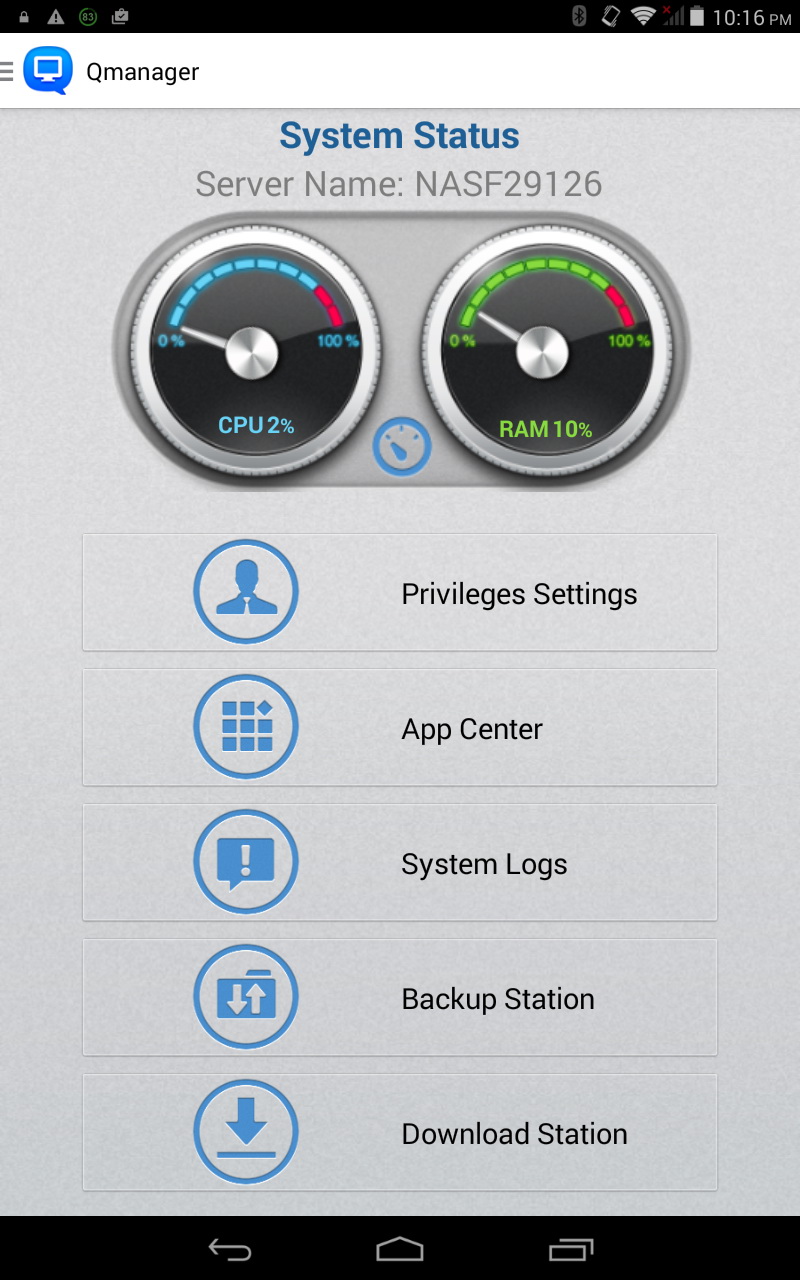Screen dimensions: 800x1280
Task: Return to the home screen
Action: [400, 1249]
